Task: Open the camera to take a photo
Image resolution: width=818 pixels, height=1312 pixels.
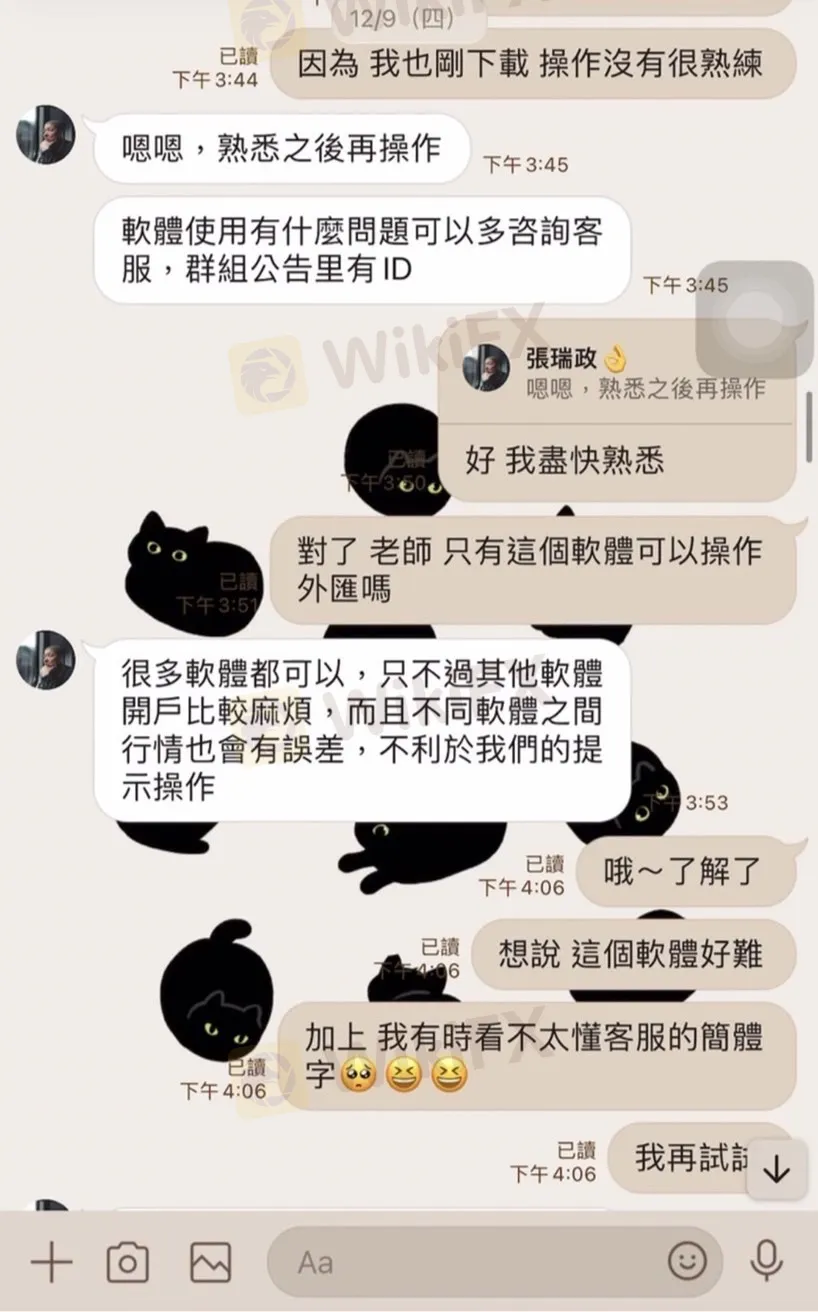Action: click(127, 1262)
